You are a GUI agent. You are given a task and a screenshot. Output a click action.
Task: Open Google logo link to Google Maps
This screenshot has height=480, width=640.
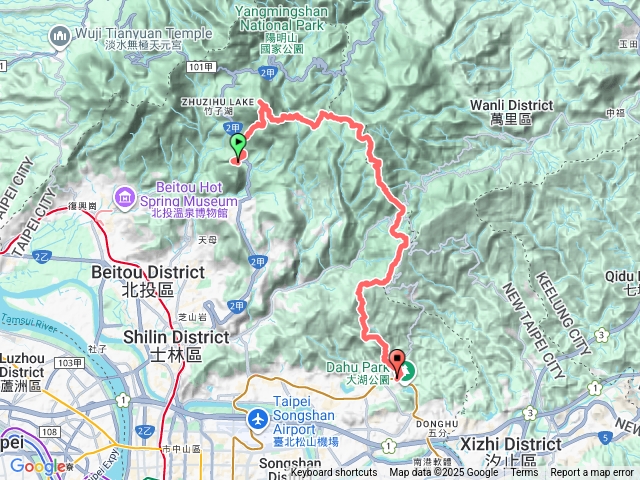click(38, 466)
